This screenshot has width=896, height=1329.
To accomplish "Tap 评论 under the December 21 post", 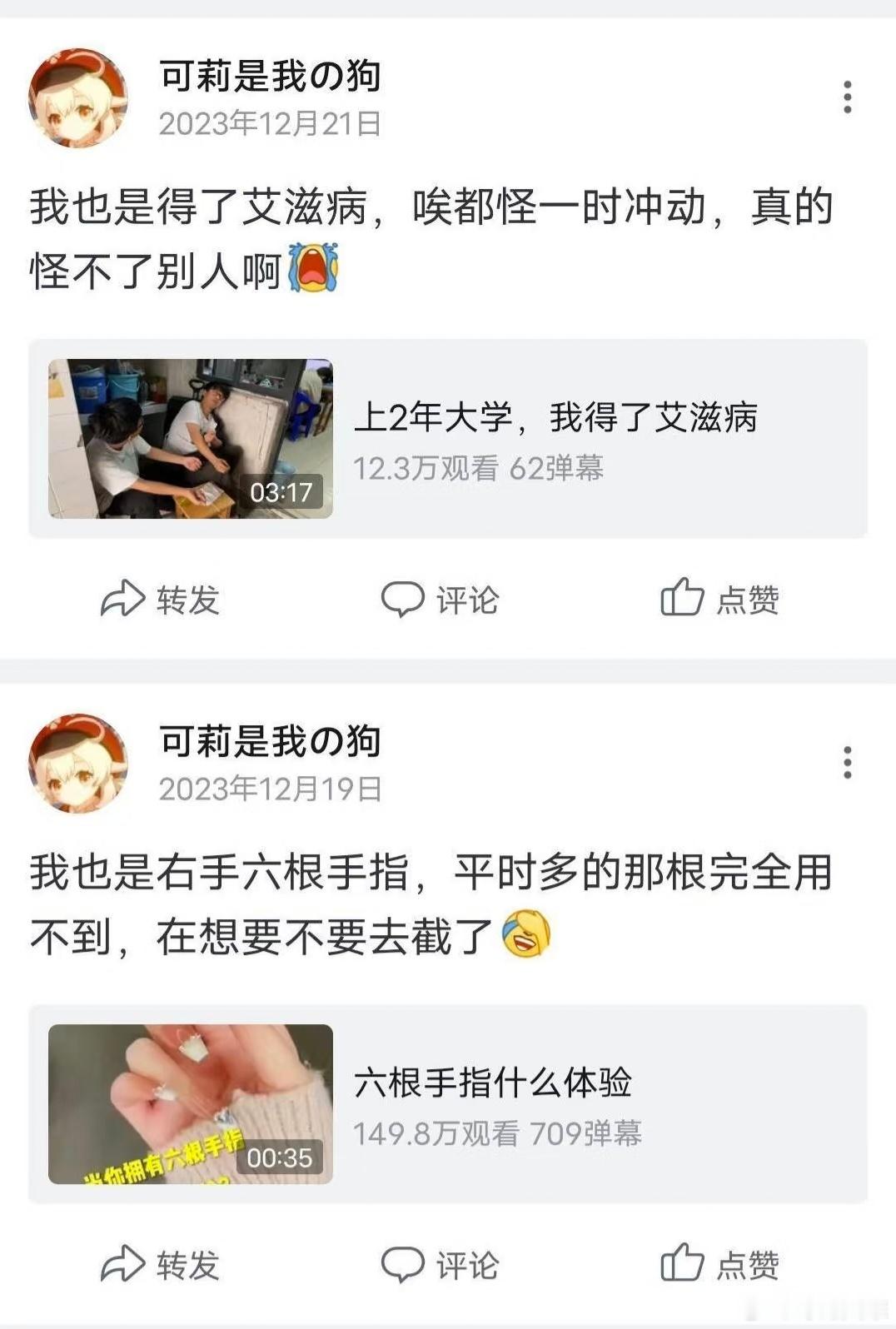I will click(440, 600).
